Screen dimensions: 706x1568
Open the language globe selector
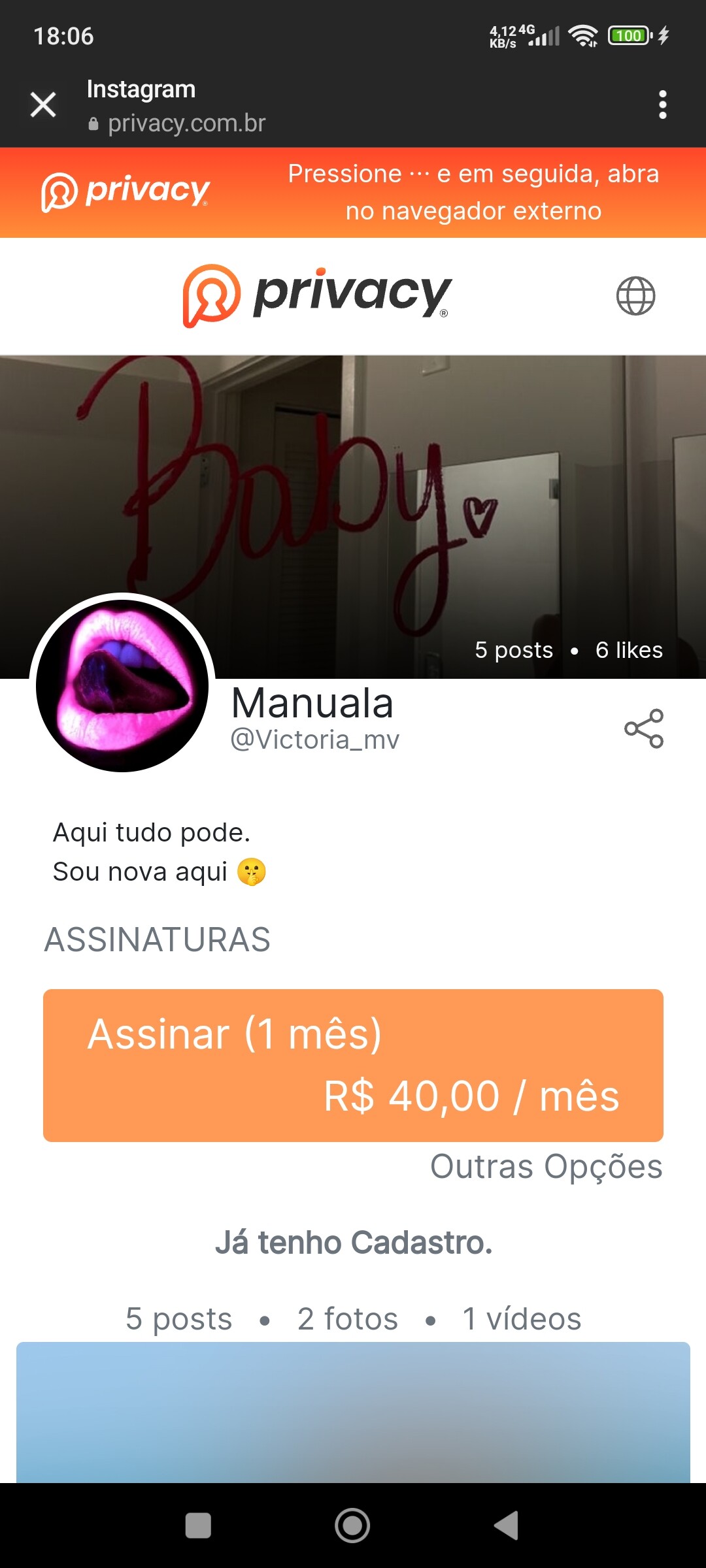[635, 296]
